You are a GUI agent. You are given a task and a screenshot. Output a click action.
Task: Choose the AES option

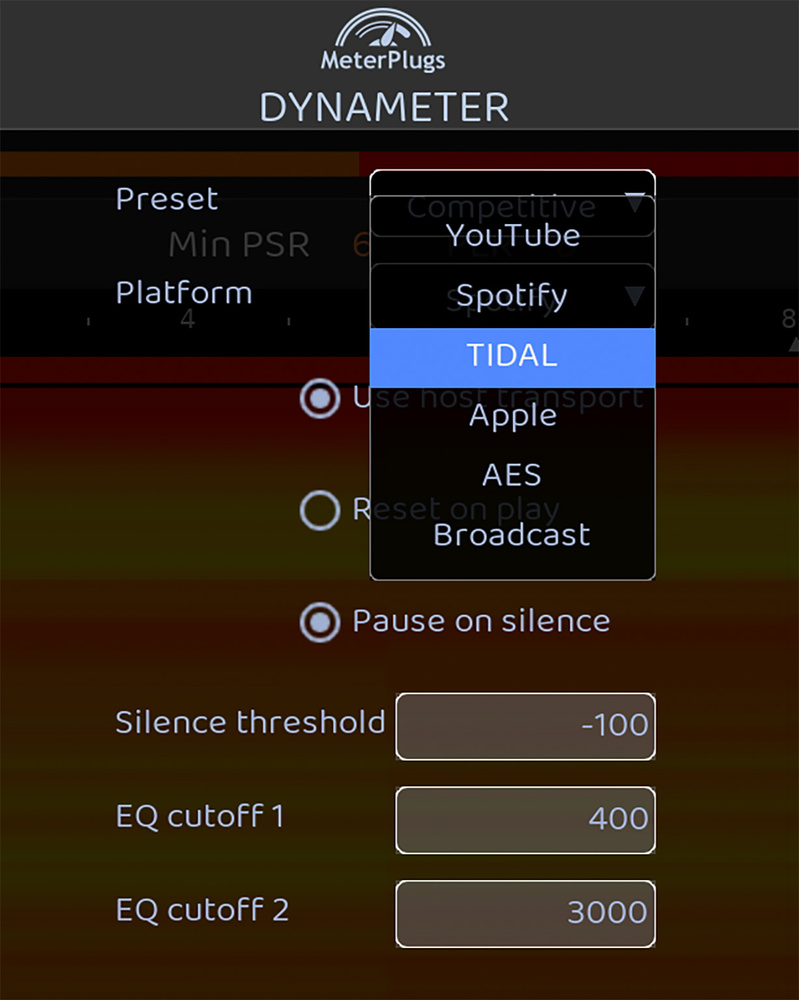click(x=512, y=475)
